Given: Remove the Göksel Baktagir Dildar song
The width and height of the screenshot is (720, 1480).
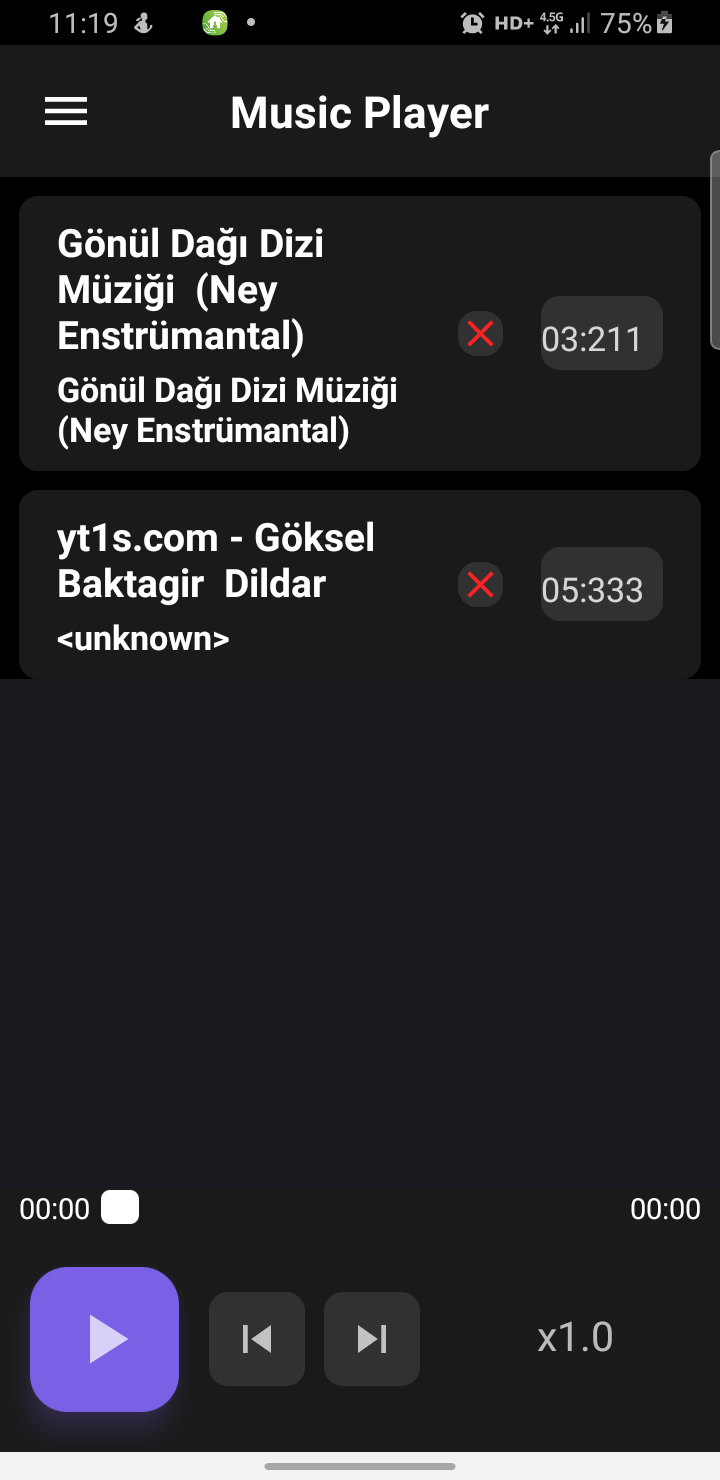Looking at the screenshot, I should (479, 585).
